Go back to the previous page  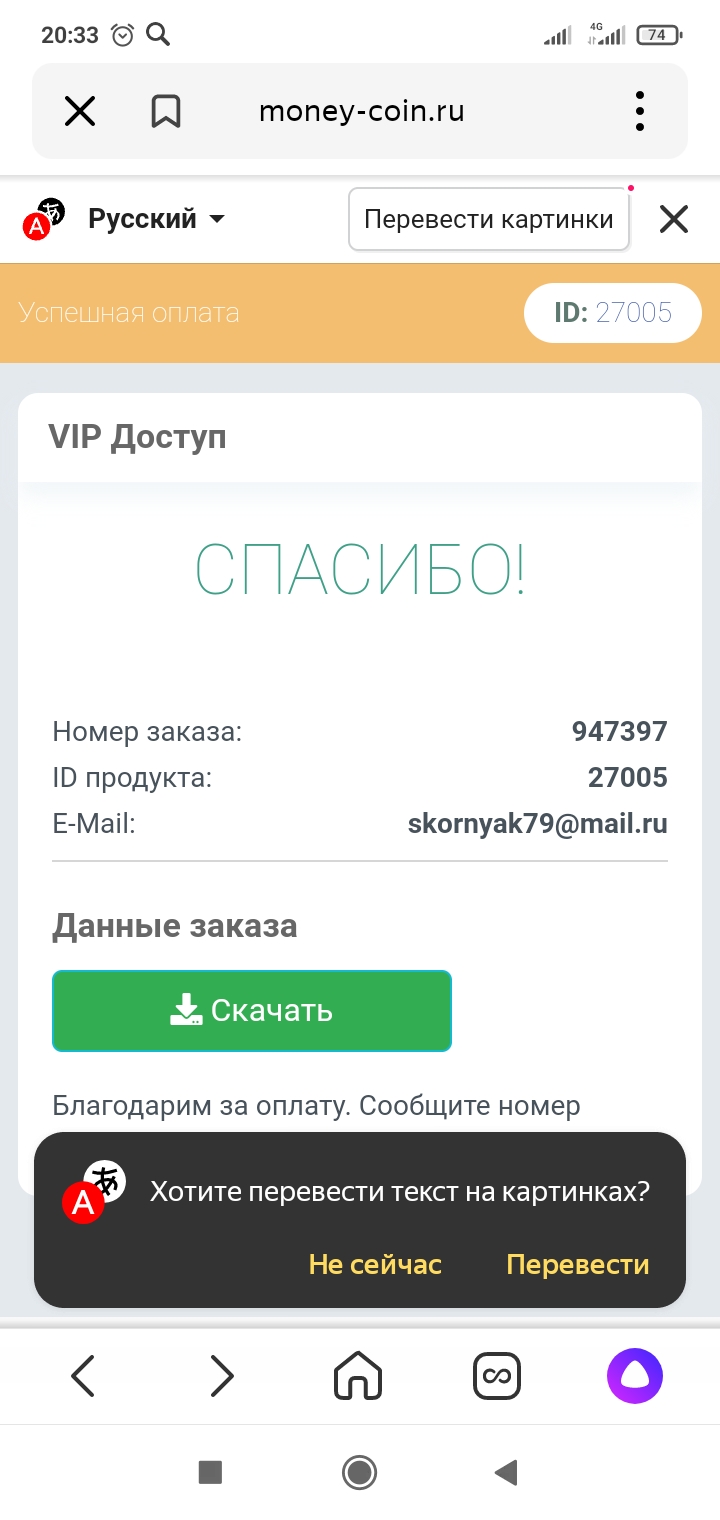coord(83,1376)
